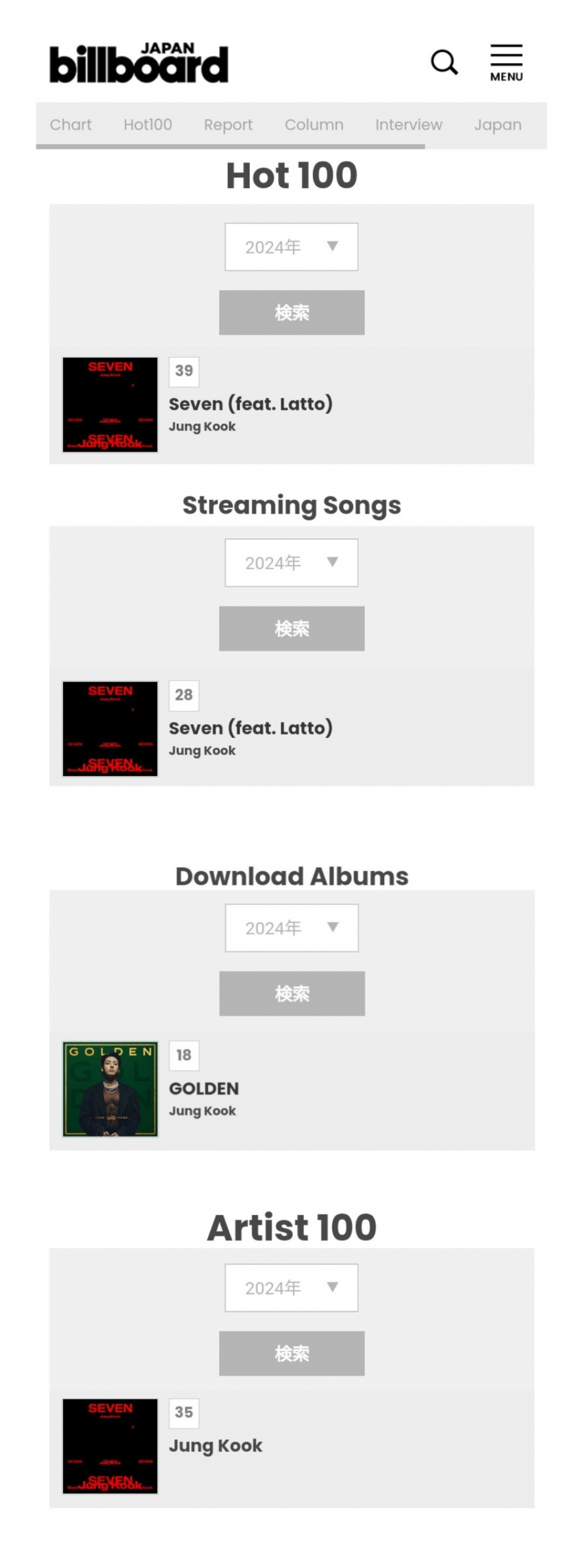Expand the year dropdown in Artist 100
This screenshot has height=1568, width=583.
[291, 1288]
